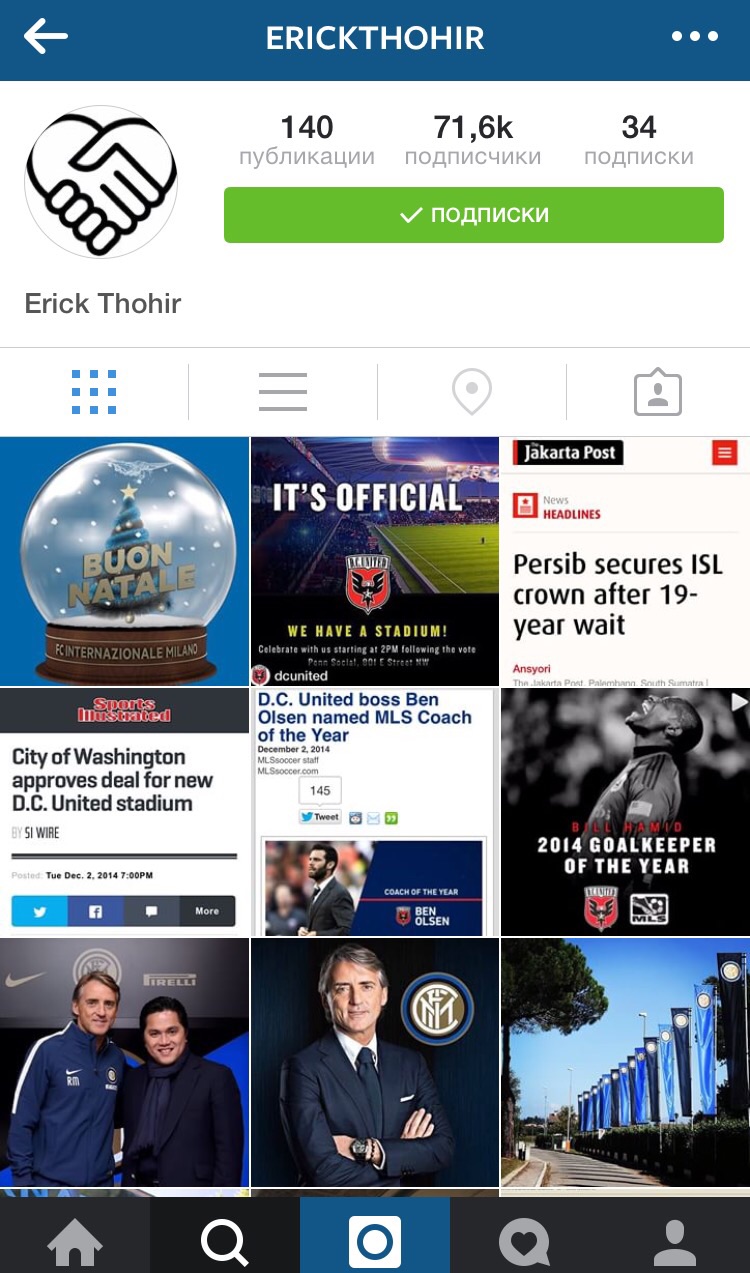Open the tagged photos tab
750x1273 pixels.
point(658,392)
